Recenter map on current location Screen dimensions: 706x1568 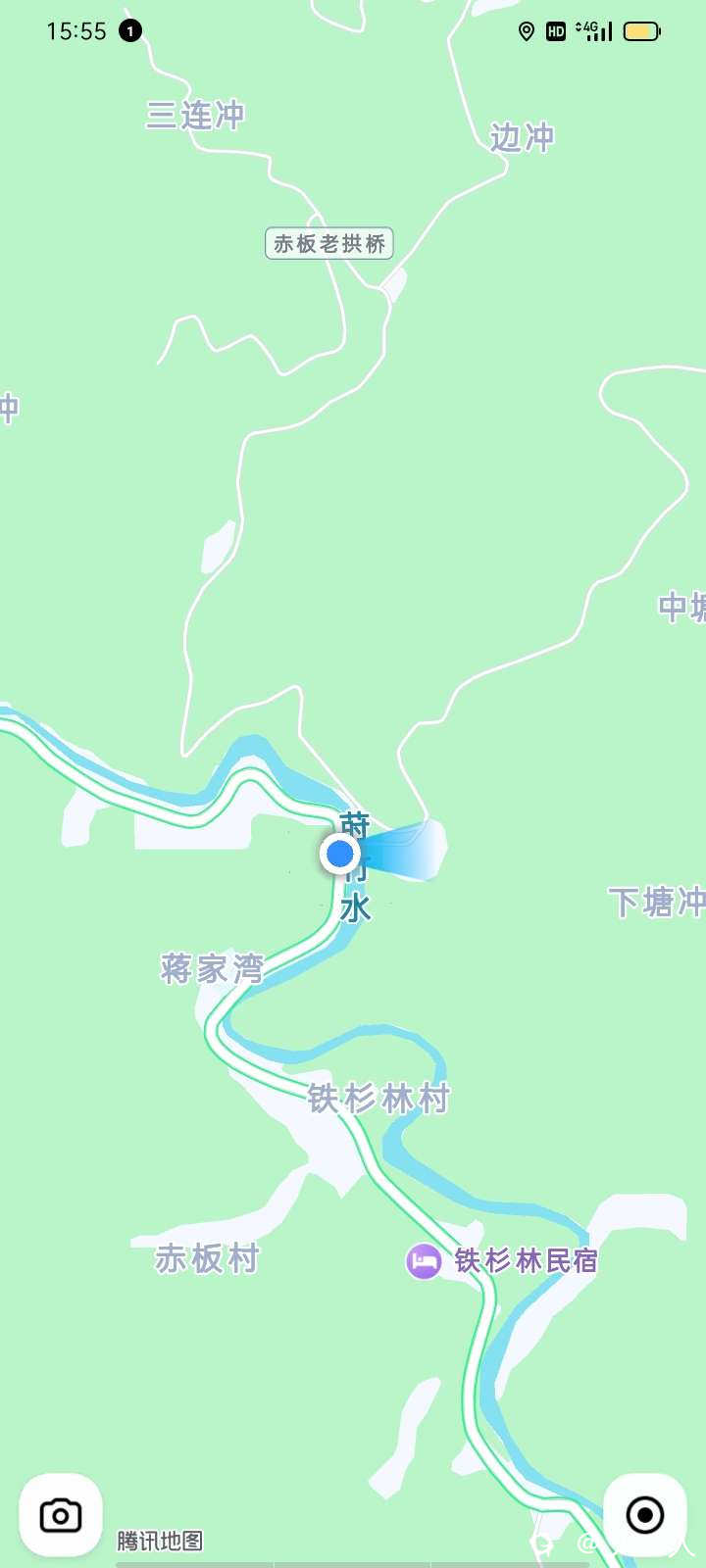tap(644, 1515)
